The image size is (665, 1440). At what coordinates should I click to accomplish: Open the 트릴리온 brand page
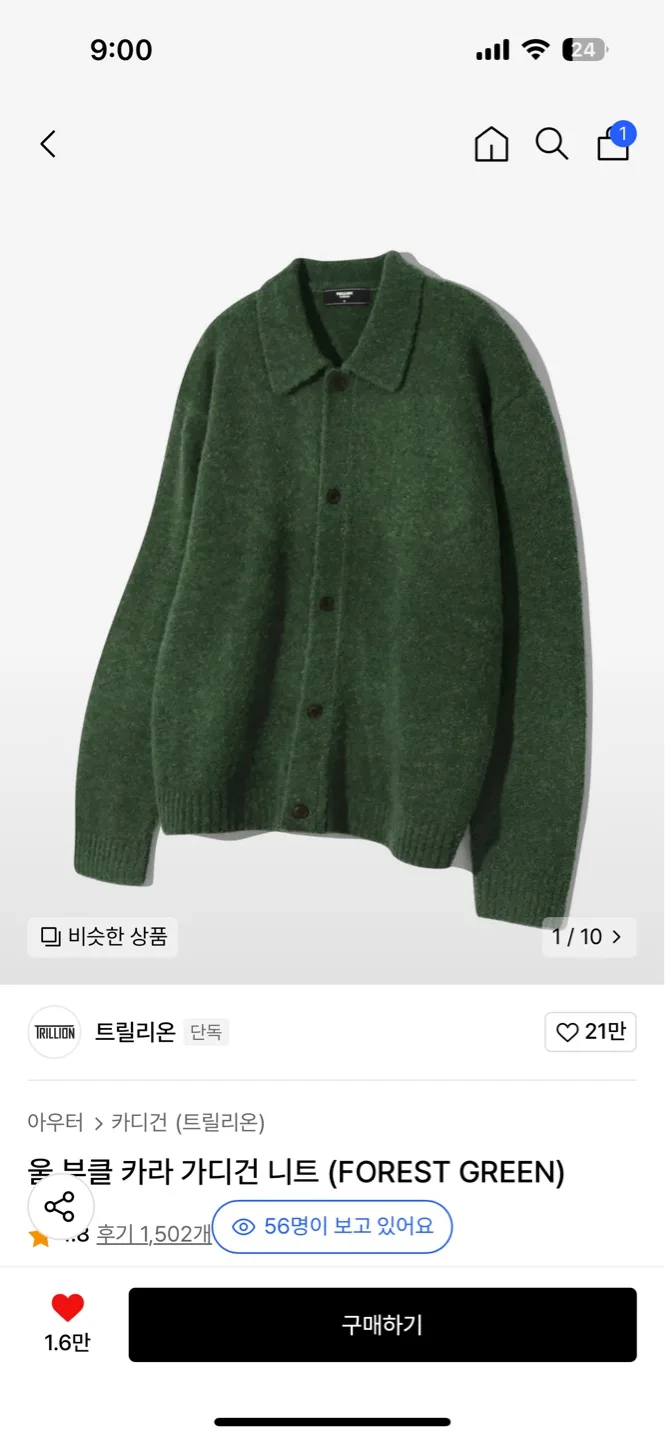[135, 1032]
